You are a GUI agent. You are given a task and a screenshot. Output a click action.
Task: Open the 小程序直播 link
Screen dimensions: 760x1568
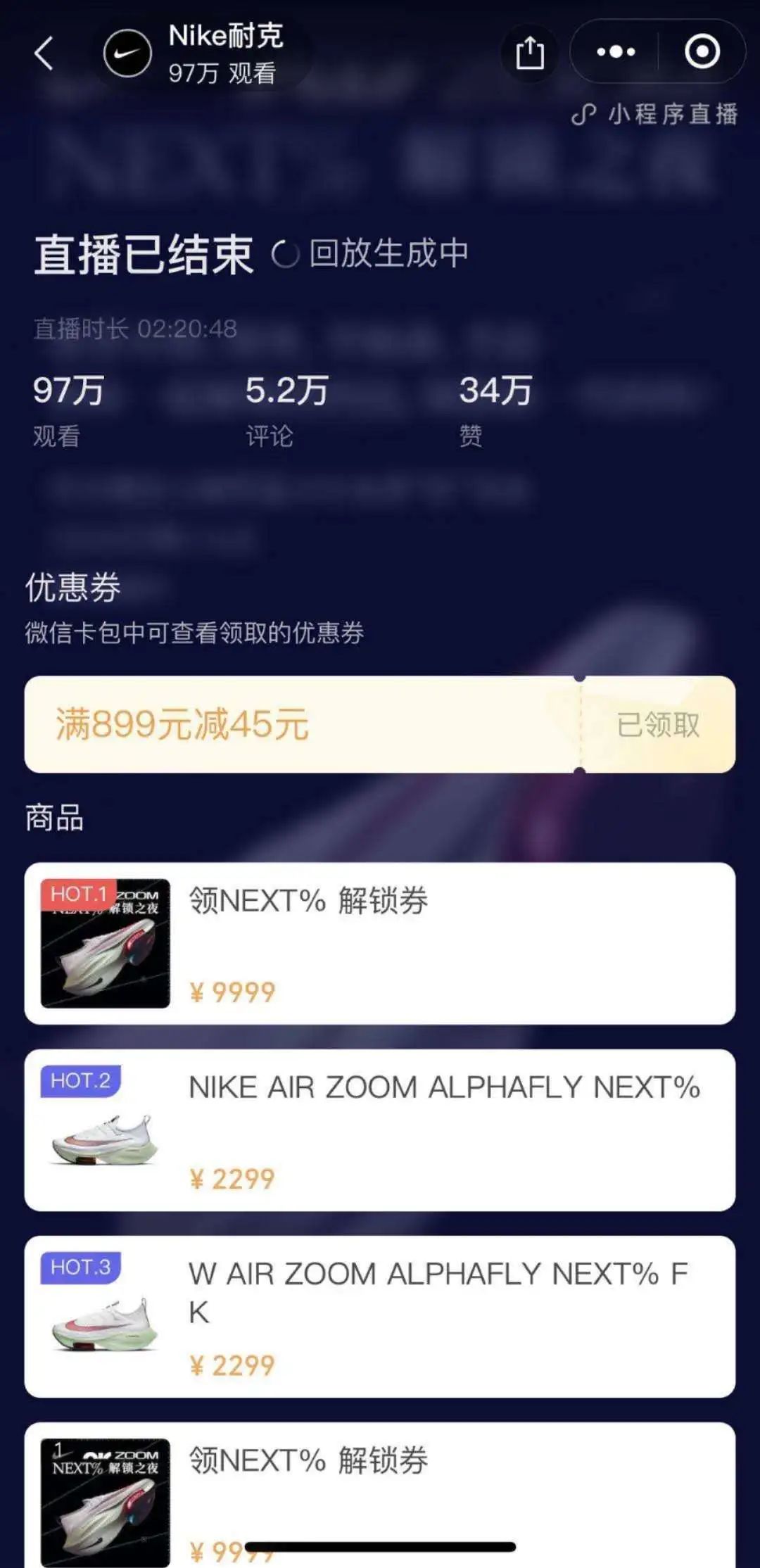(656, 114)
